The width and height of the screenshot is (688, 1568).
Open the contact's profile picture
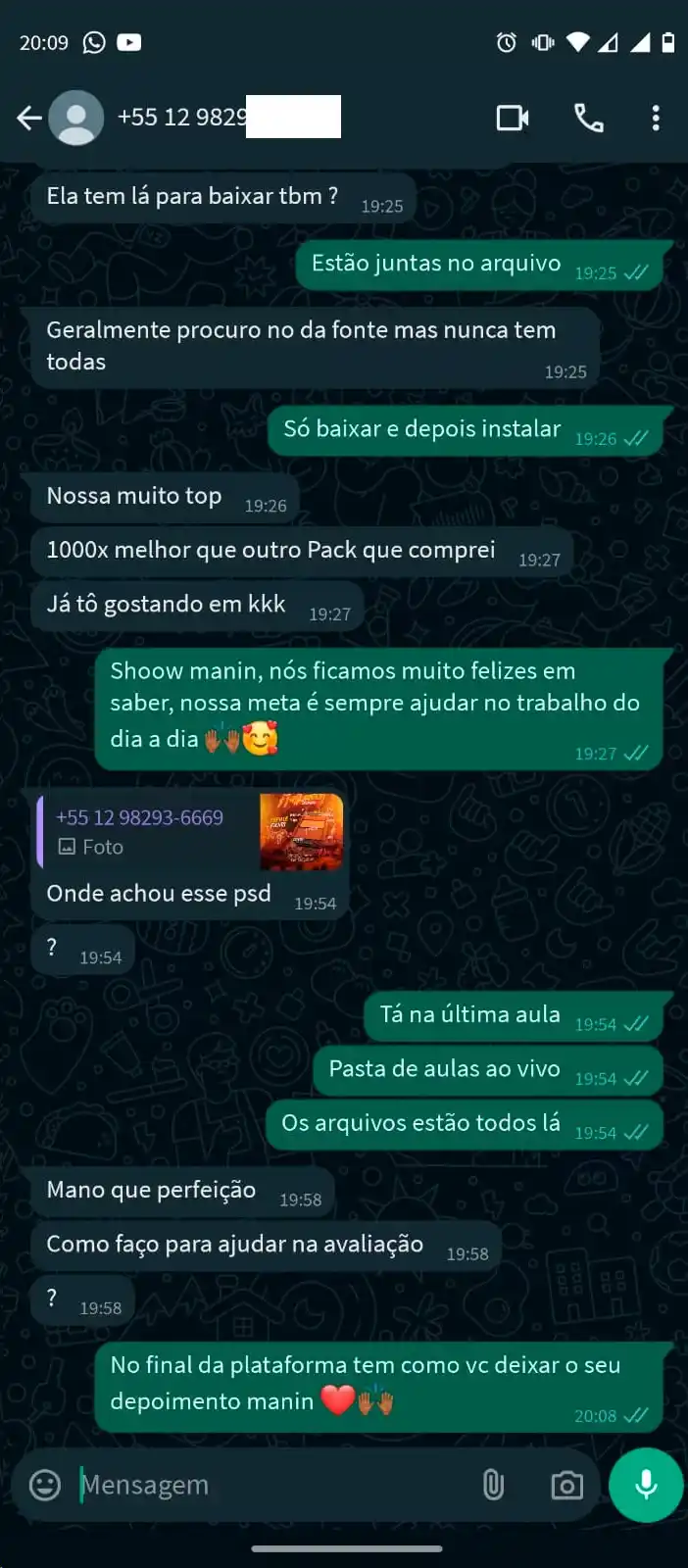point(76,119)
